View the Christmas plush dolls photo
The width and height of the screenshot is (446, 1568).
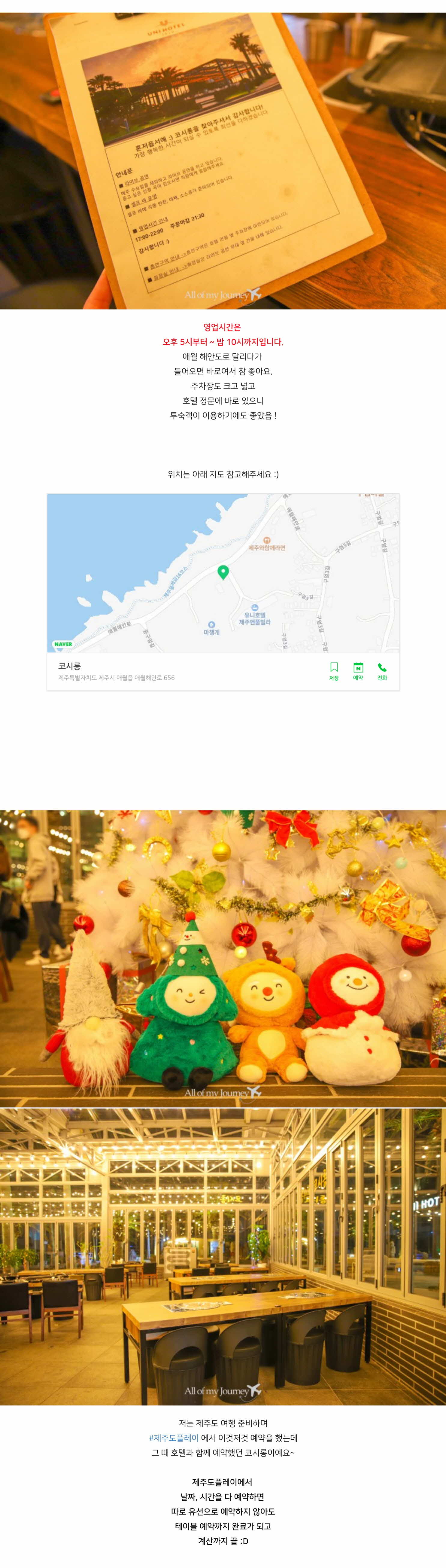223,957
